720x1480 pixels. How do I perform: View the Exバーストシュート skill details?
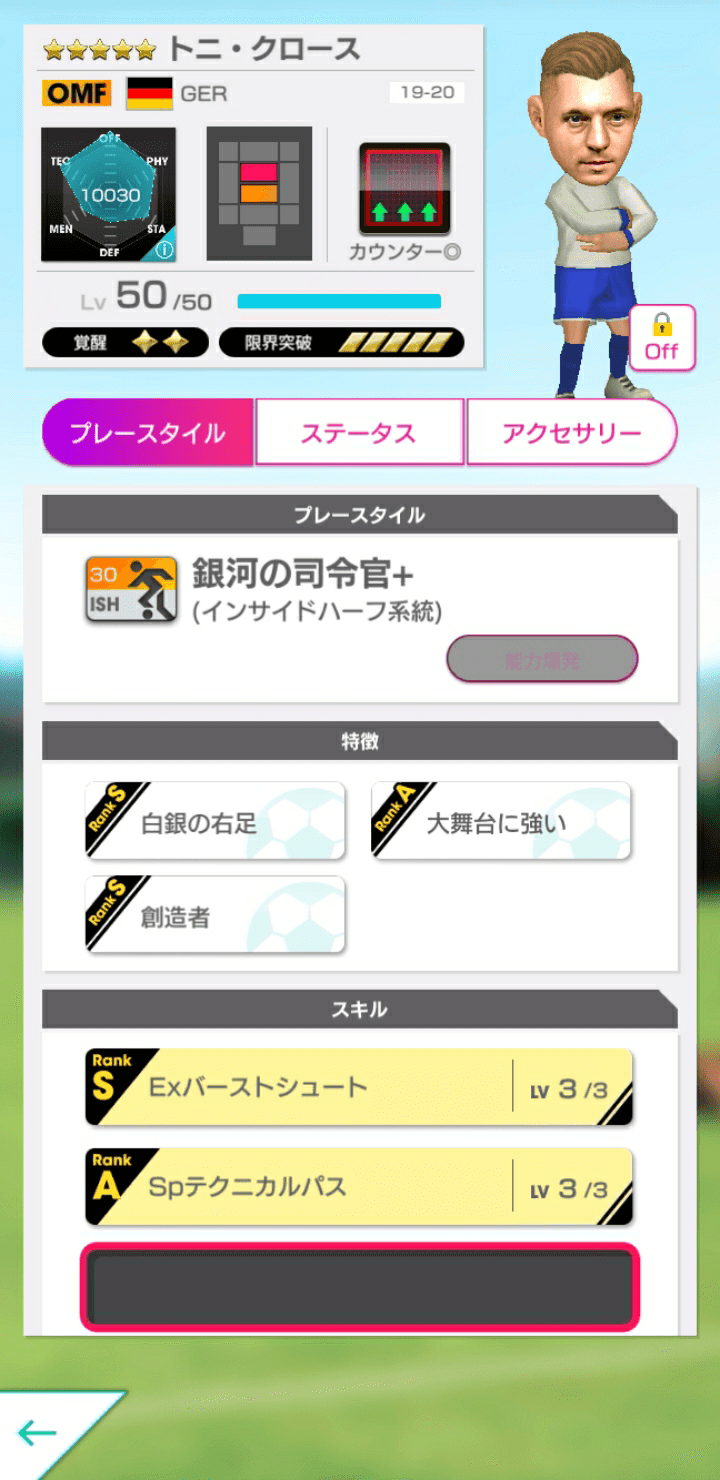(359, 1087)
